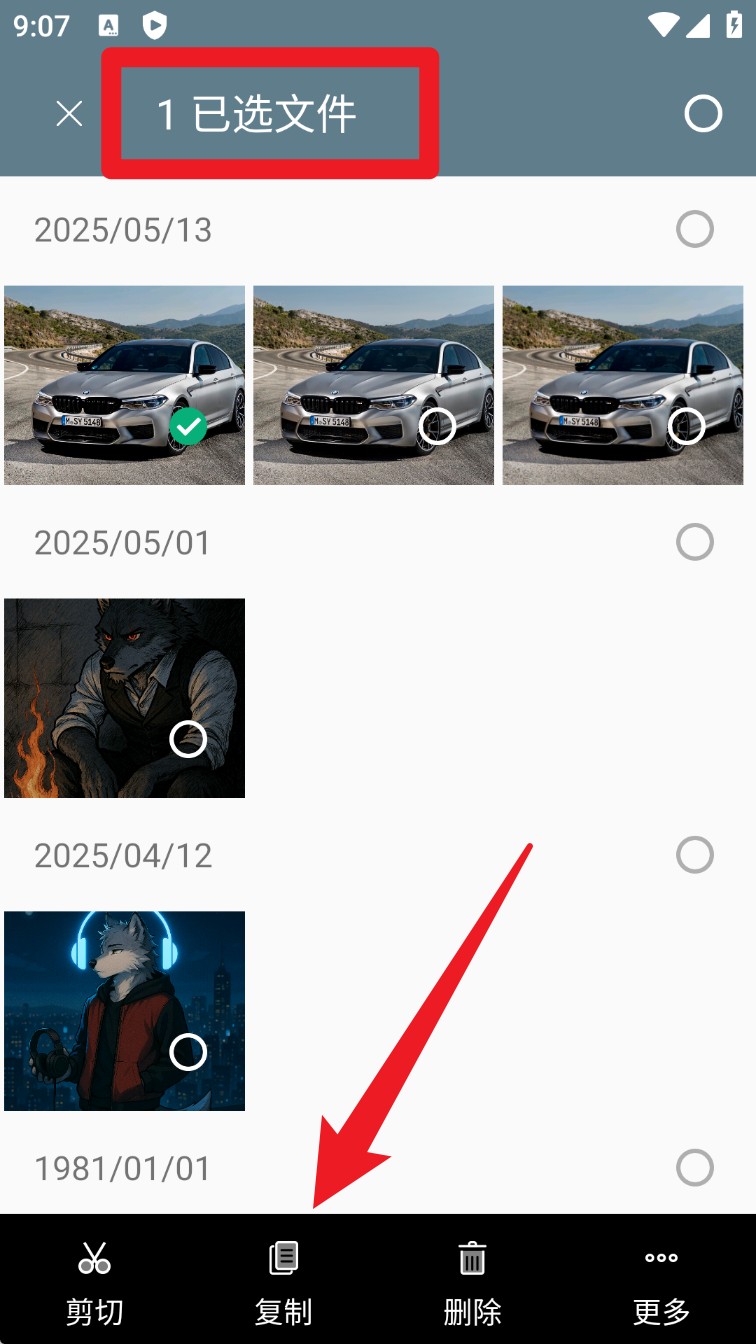Select the wolf by the fire image
Viewport: 756px width, 1344px height.
tap(188, 740)
